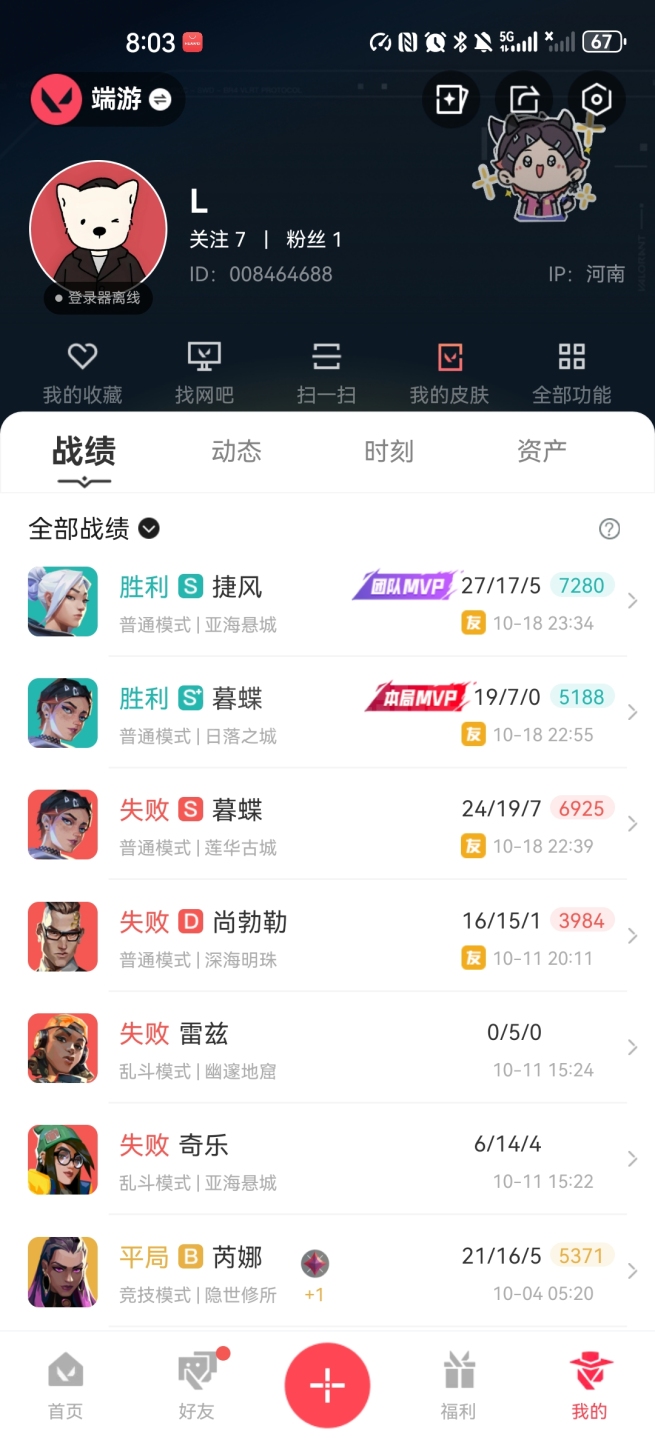655x1440 pixels.
Task: Go to the 好友 friends tab
Action: (196, 1384)
